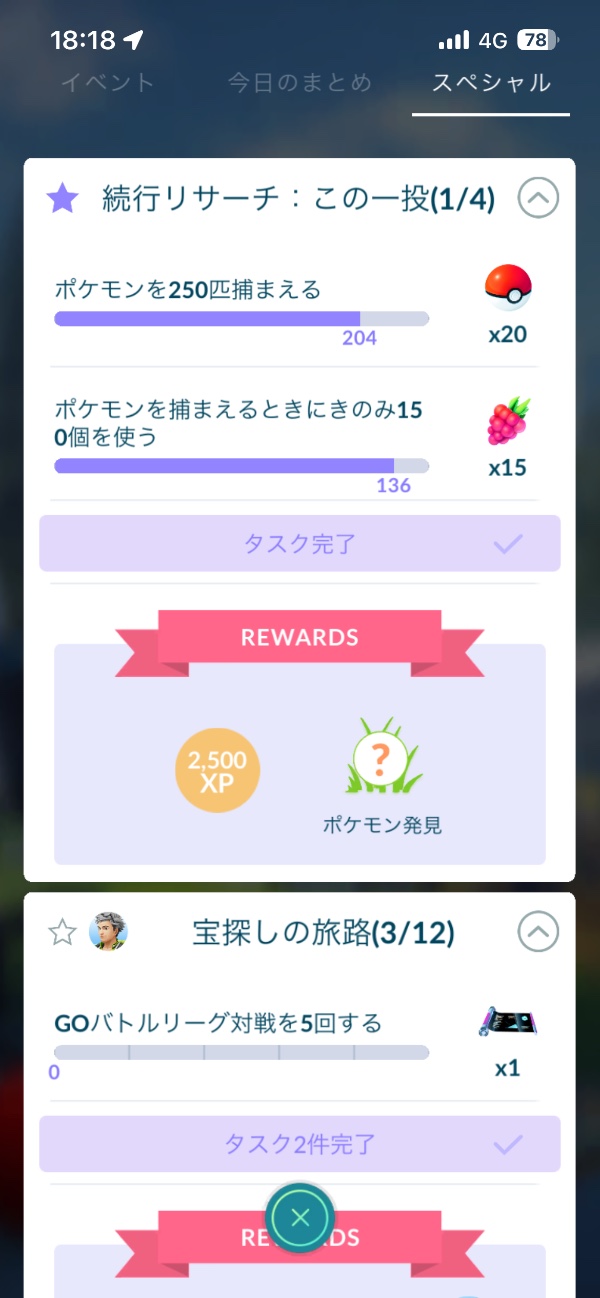Collapse the 続行リサーチ：この一投 research card
This screenshot has height=1298, width=600.
coord(537,199)
